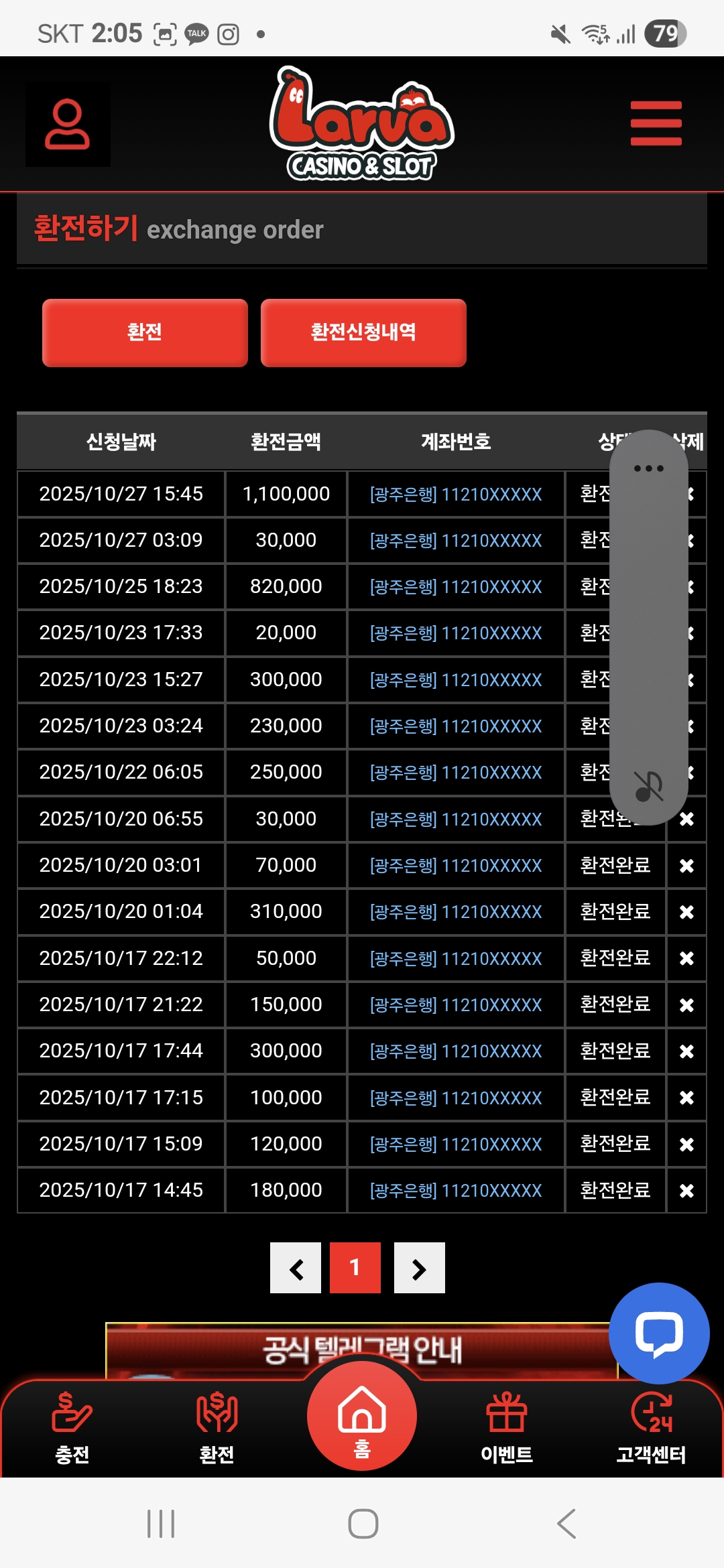Remove the 2025/10/17 21:22 exchange entry
Screen dimensions: 724x1568
(686, 1004)
